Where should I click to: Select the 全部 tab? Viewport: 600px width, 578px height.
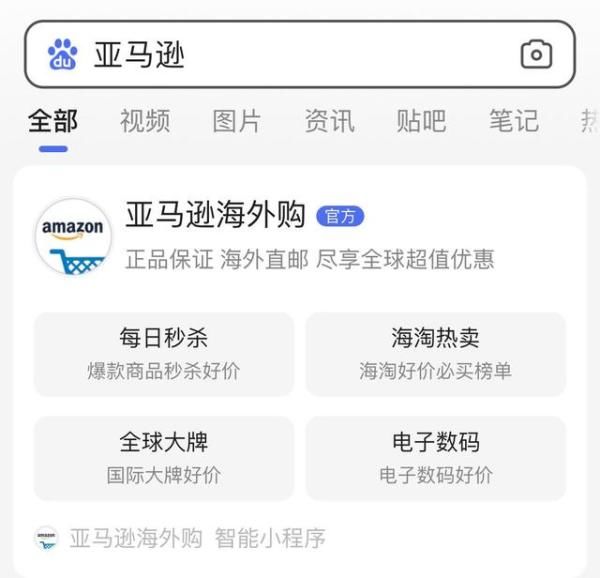tap(53, 122)
